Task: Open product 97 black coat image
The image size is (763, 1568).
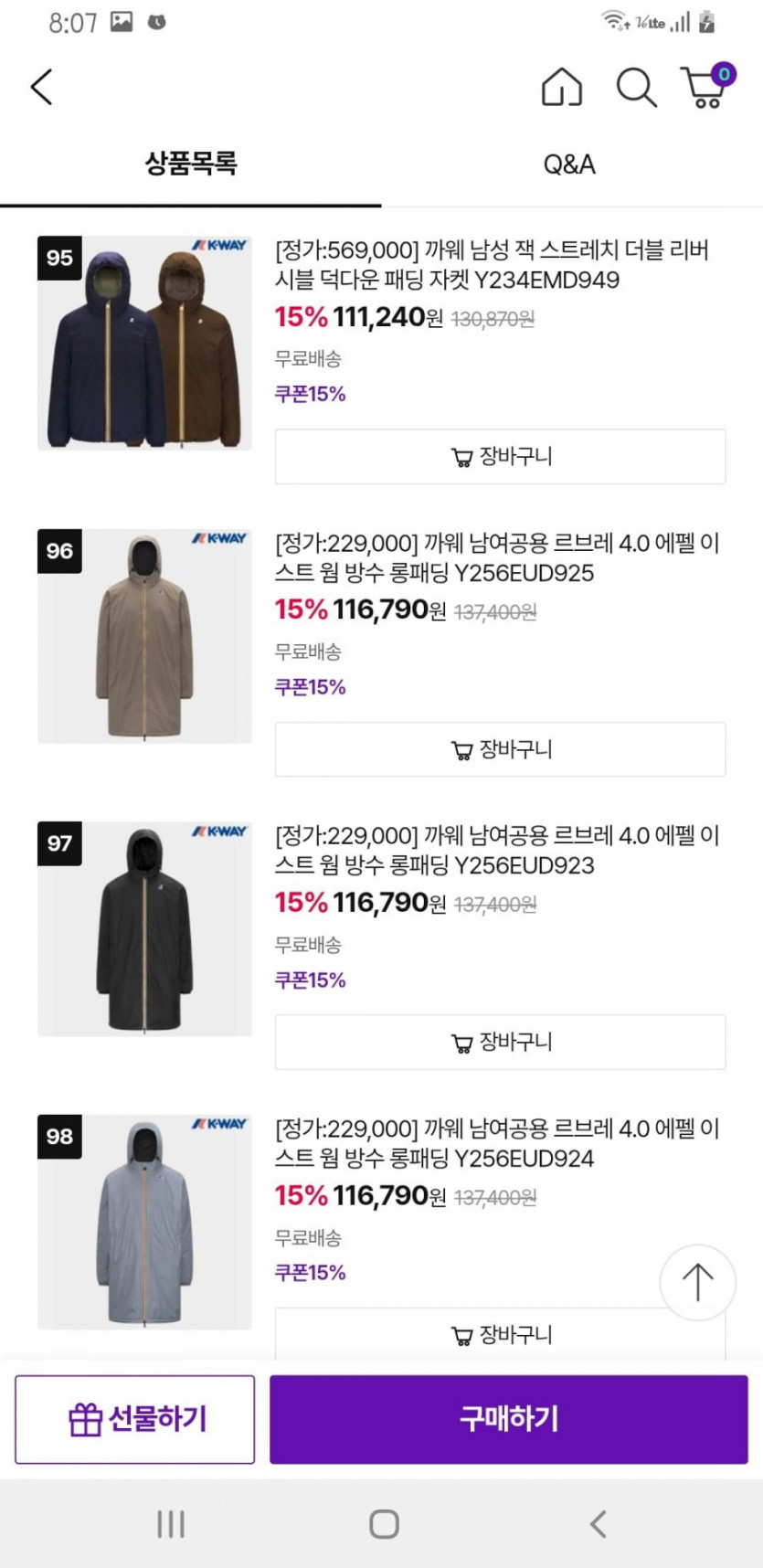Action: (x=144, y=928)
